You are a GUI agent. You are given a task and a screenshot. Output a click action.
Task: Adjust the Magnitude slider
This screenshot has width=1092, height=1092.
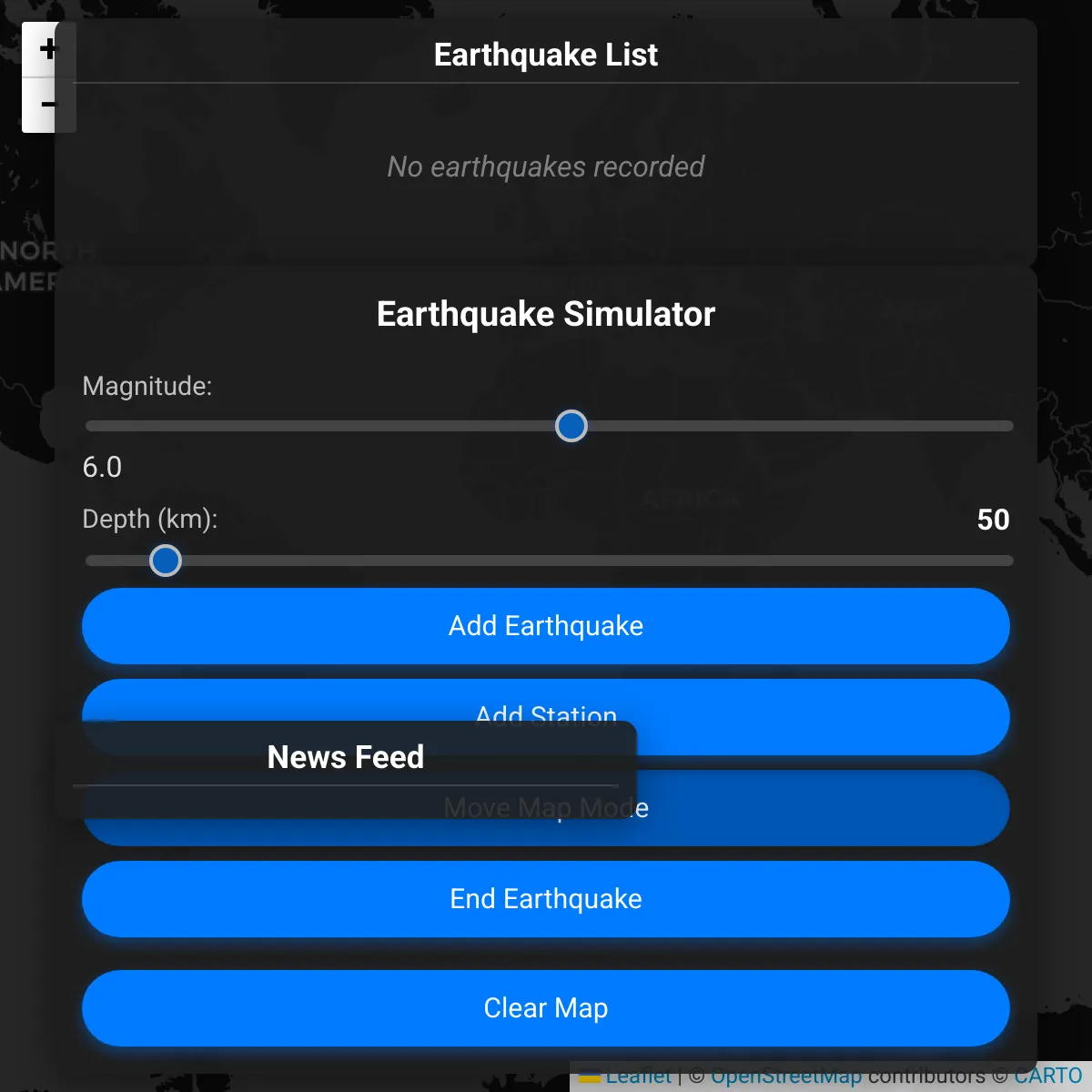tap(571, 426)
